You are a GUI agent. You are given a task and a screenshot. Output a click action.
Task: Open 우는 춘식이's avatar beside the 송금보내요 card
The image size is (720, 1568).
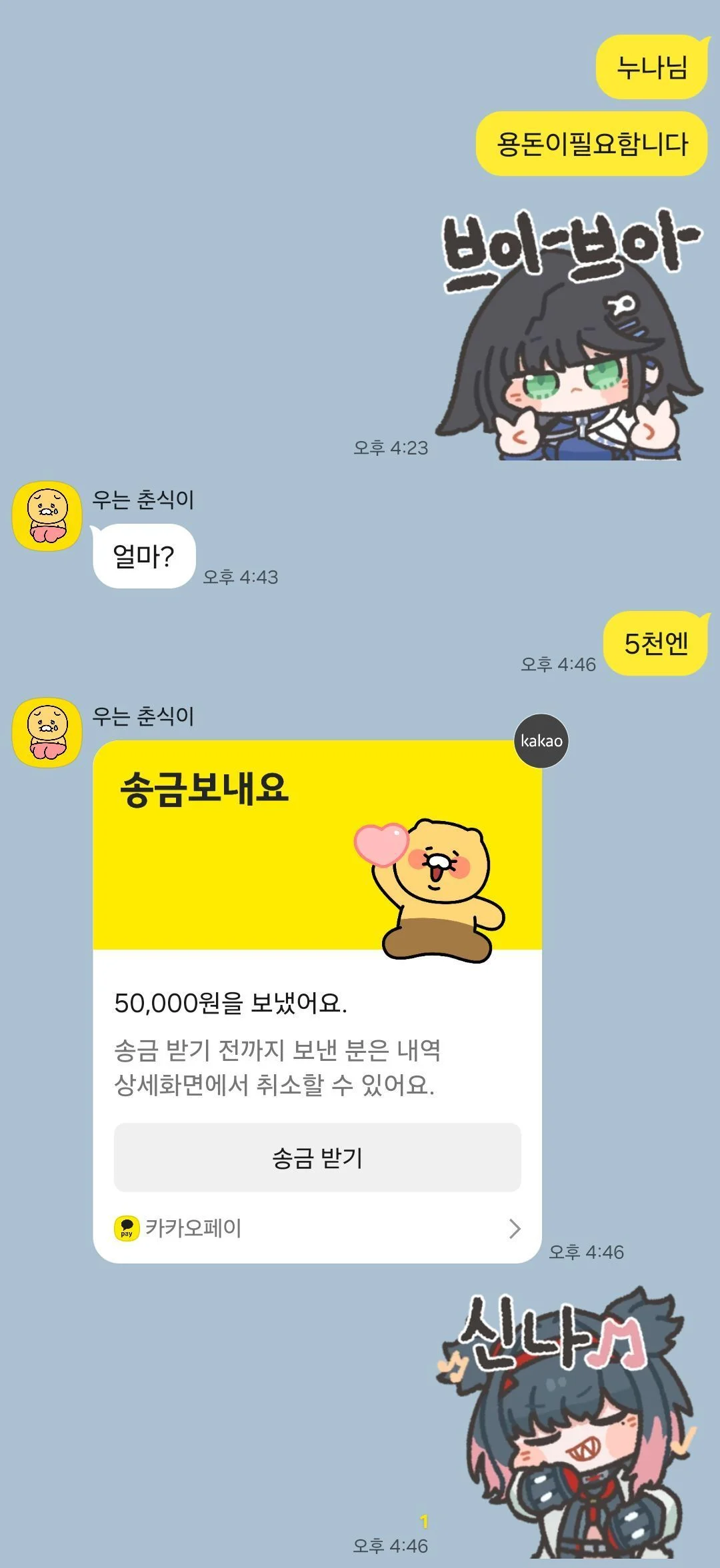pos(47,733)
